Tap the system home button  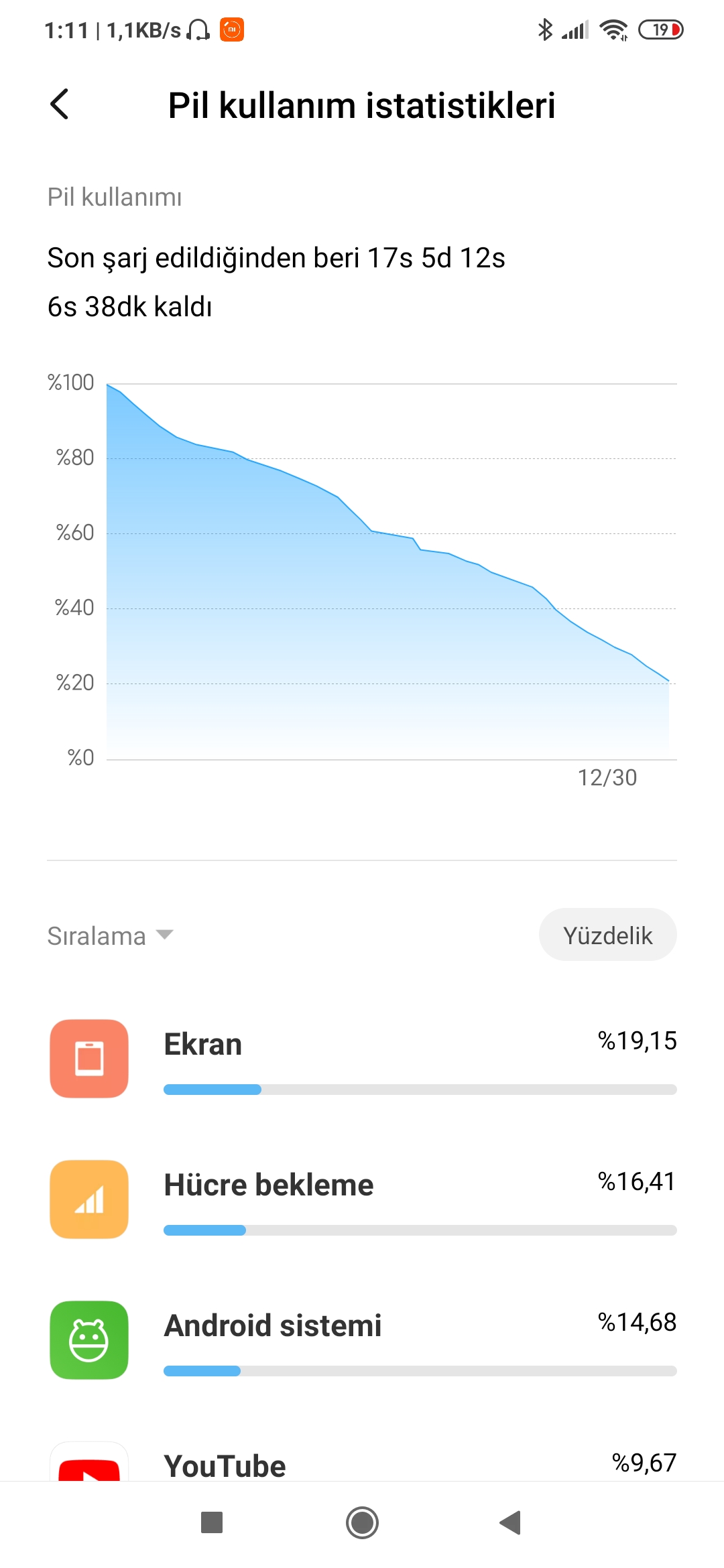click(x=362, y=1523)
